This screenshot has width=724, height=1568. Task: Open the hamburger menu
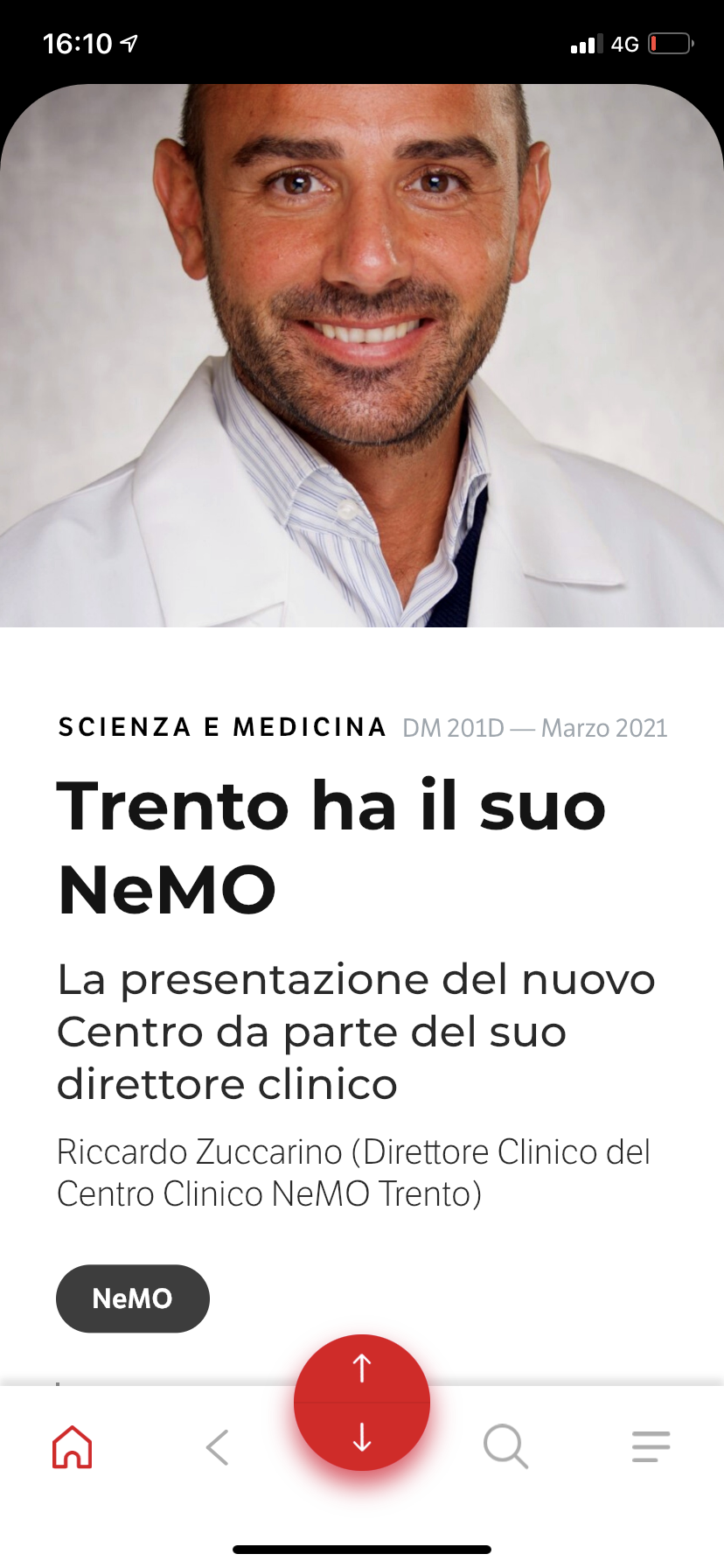pyautogui.click(x=651, y=1446)
